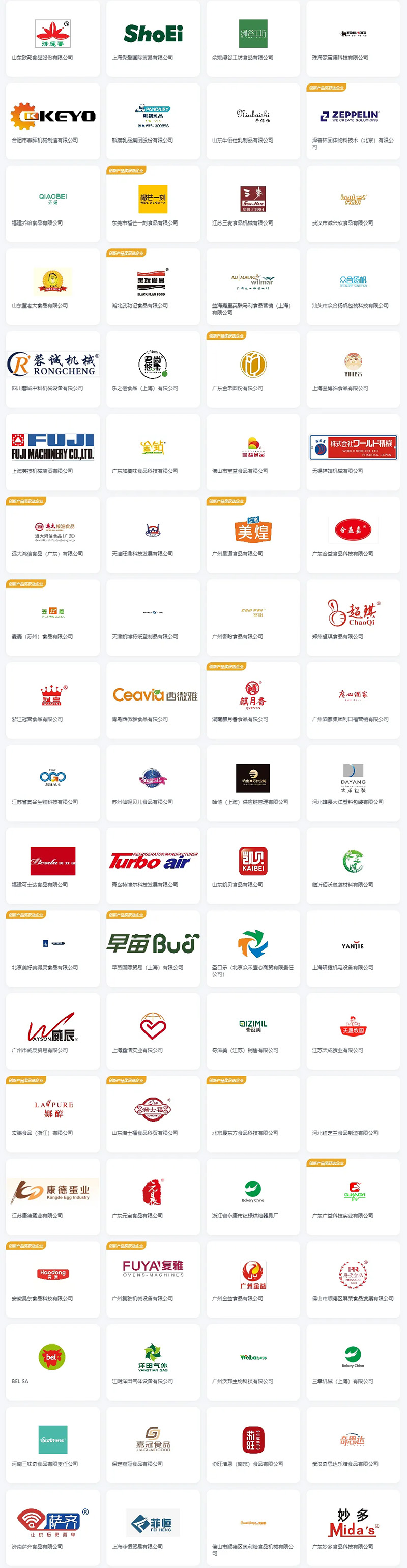Open the World Seiki Japan card
This screenshot has width=407, height=1568.
pyautogui.click(x=353, y=452)
